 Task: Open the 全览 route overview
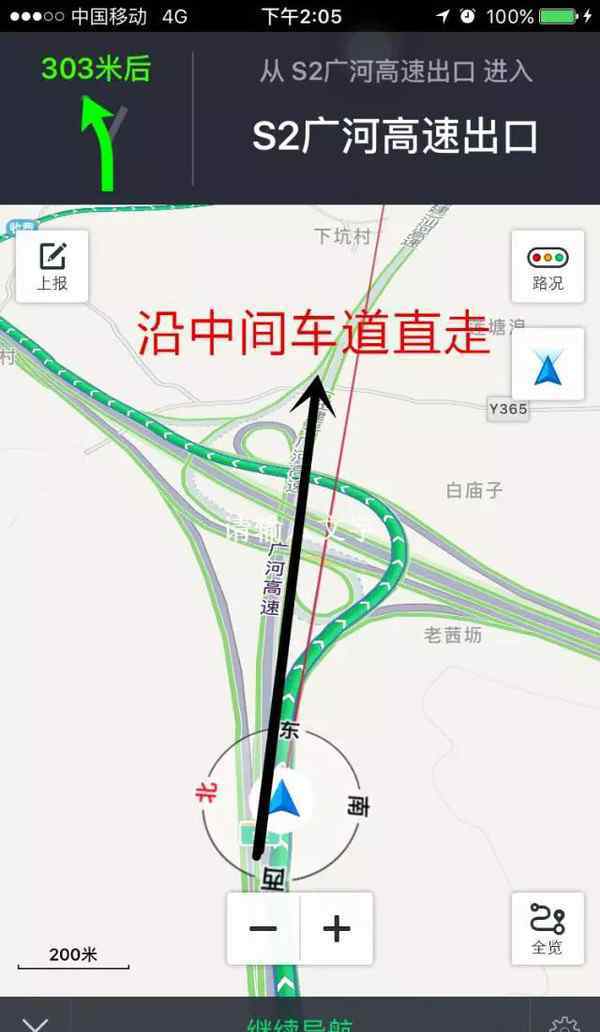tap(547, 928)
